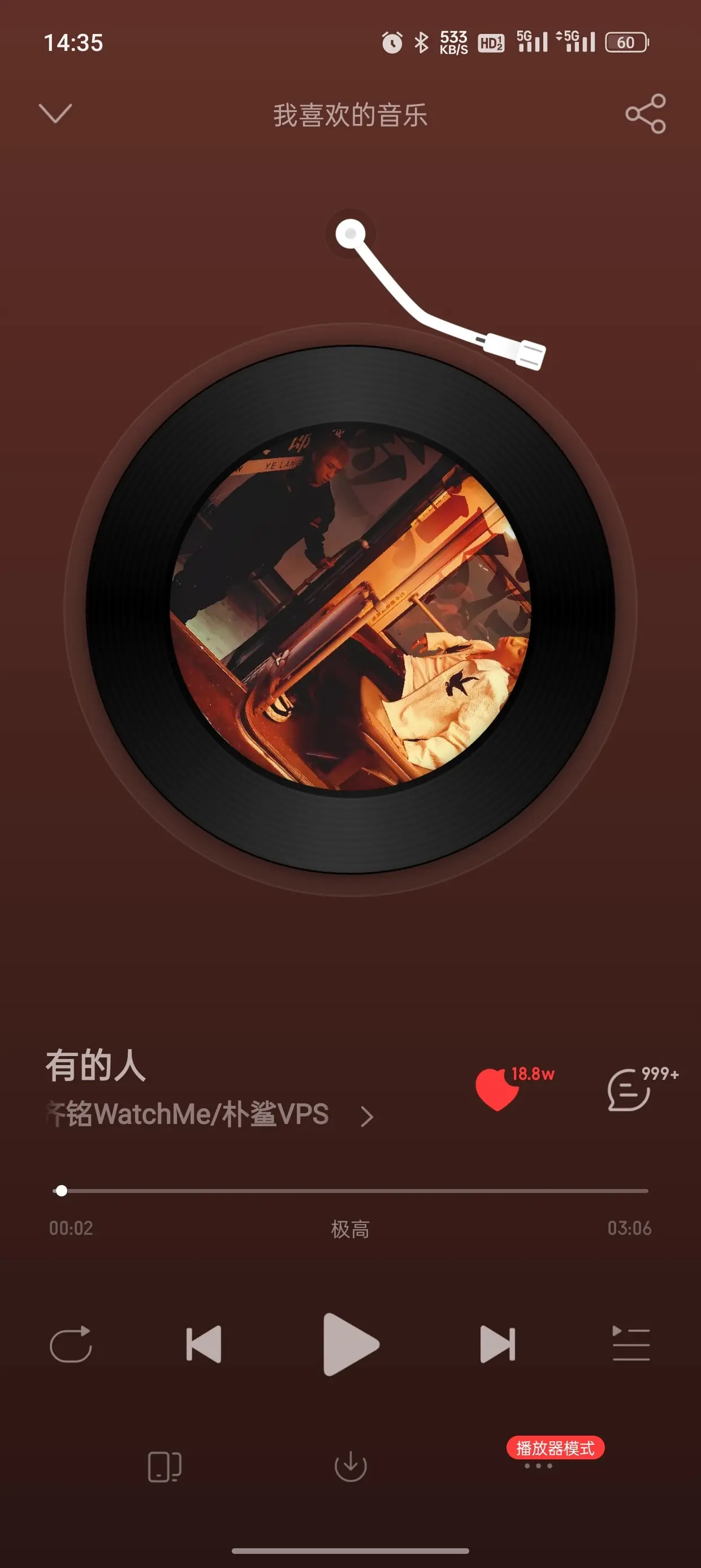Go to the previous track

click(x=204, y=1344)
